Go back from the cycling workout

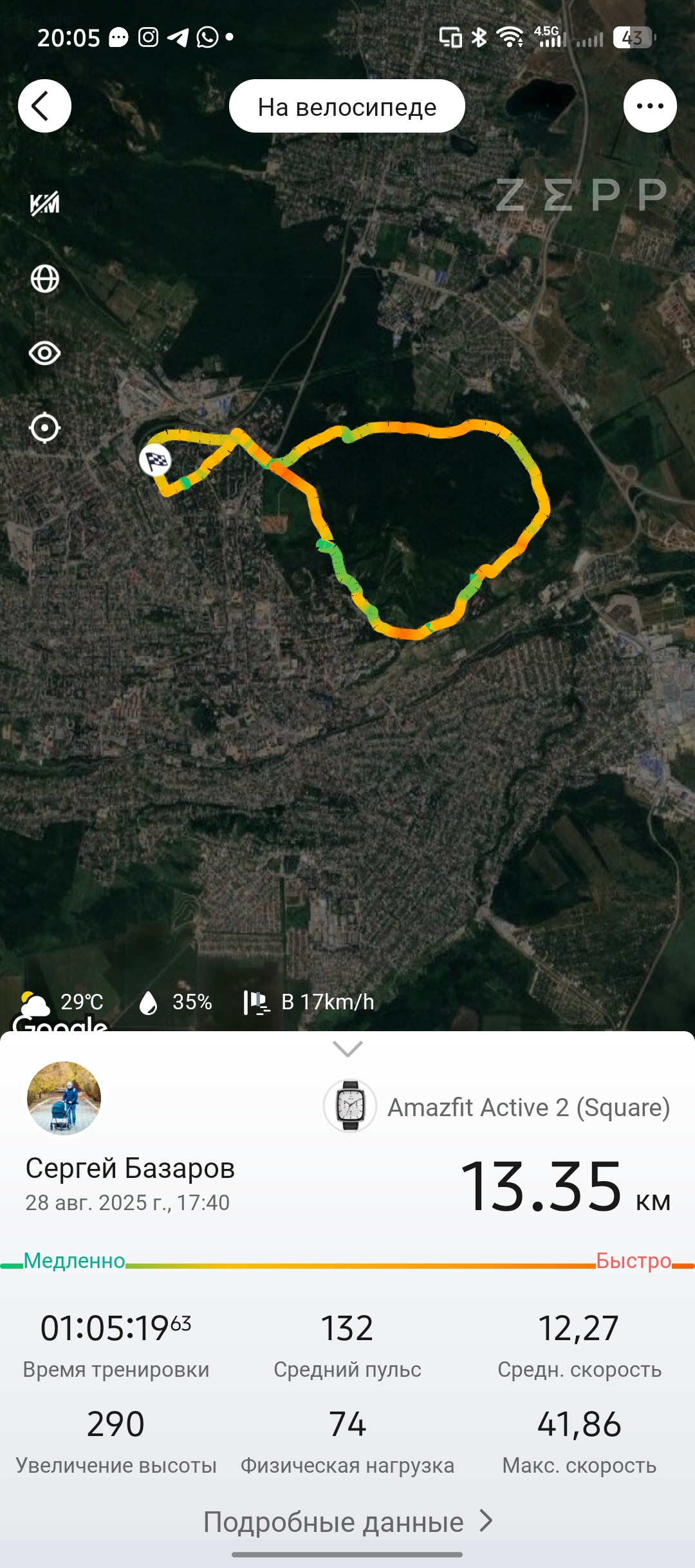pos(44,106)
